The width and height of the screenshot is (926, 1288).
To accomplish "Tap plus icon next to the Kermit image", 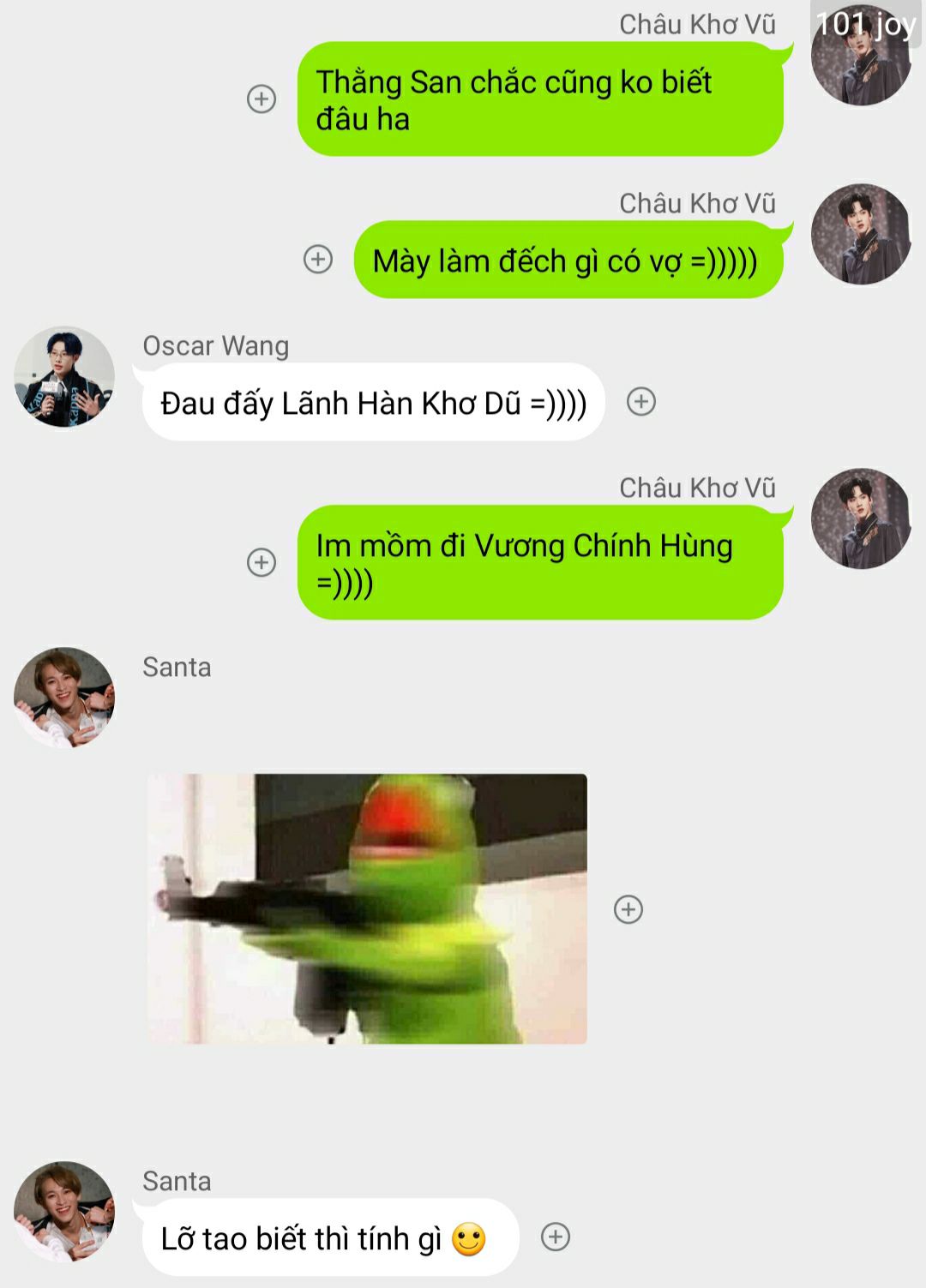I will click(628, 909).
